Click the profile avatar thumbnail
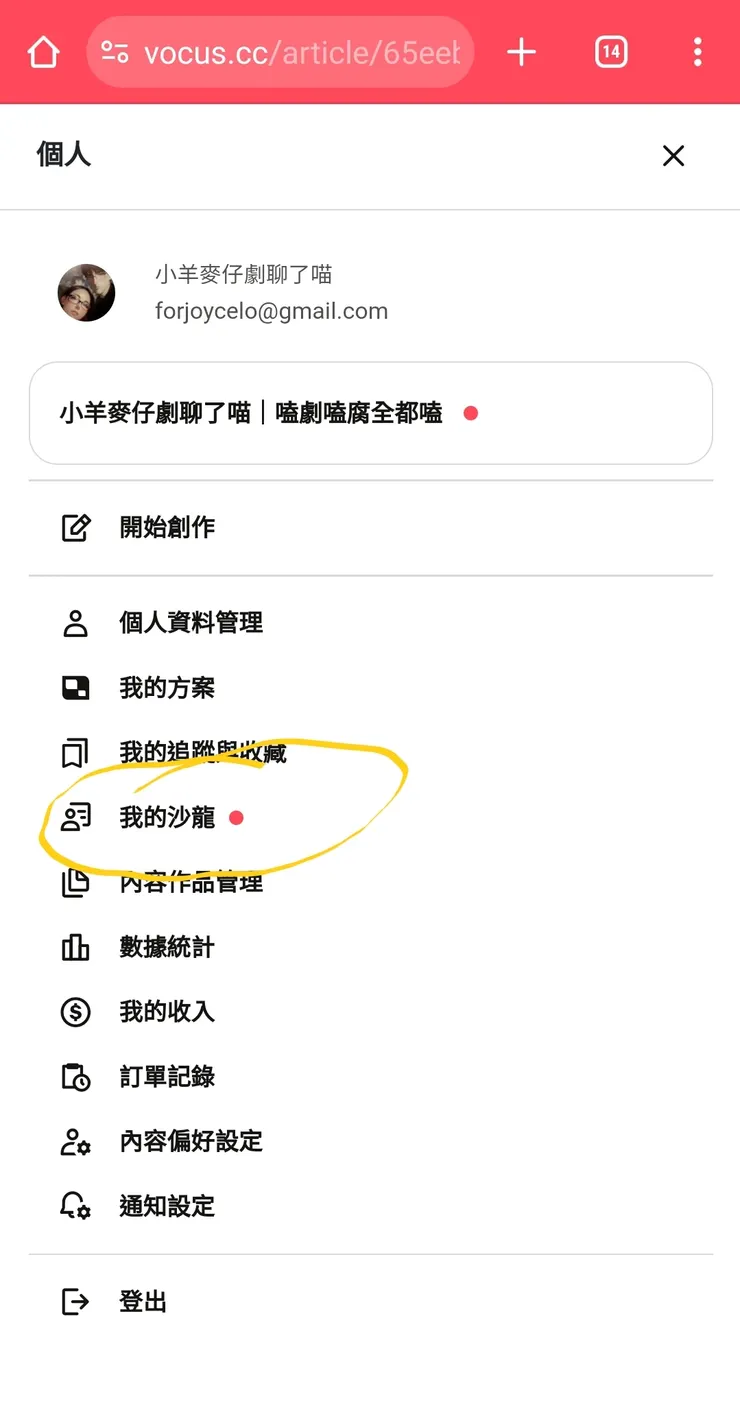Screen dimensions: 740x1427 86,292
